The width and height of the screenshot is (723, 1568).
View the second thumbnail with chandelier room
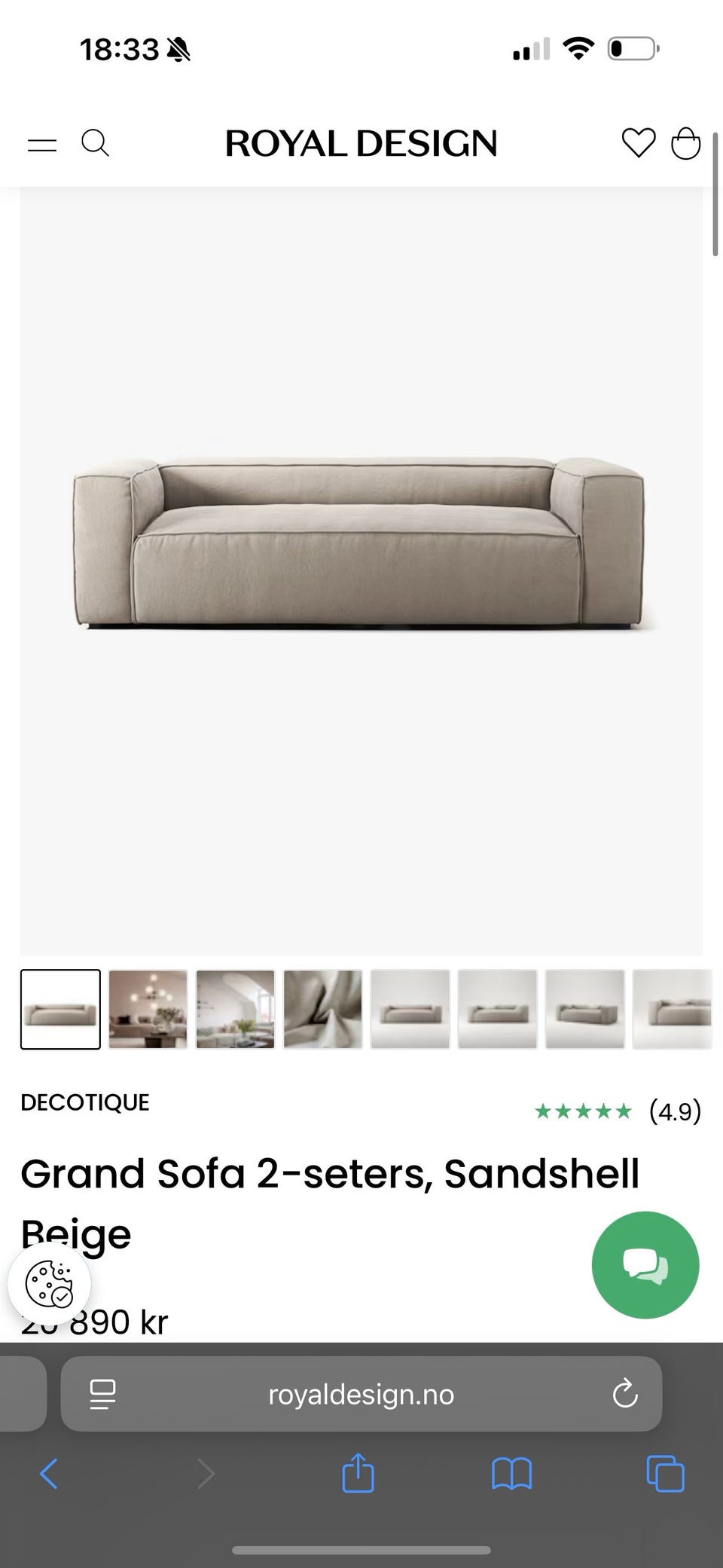coord(148,1009)
